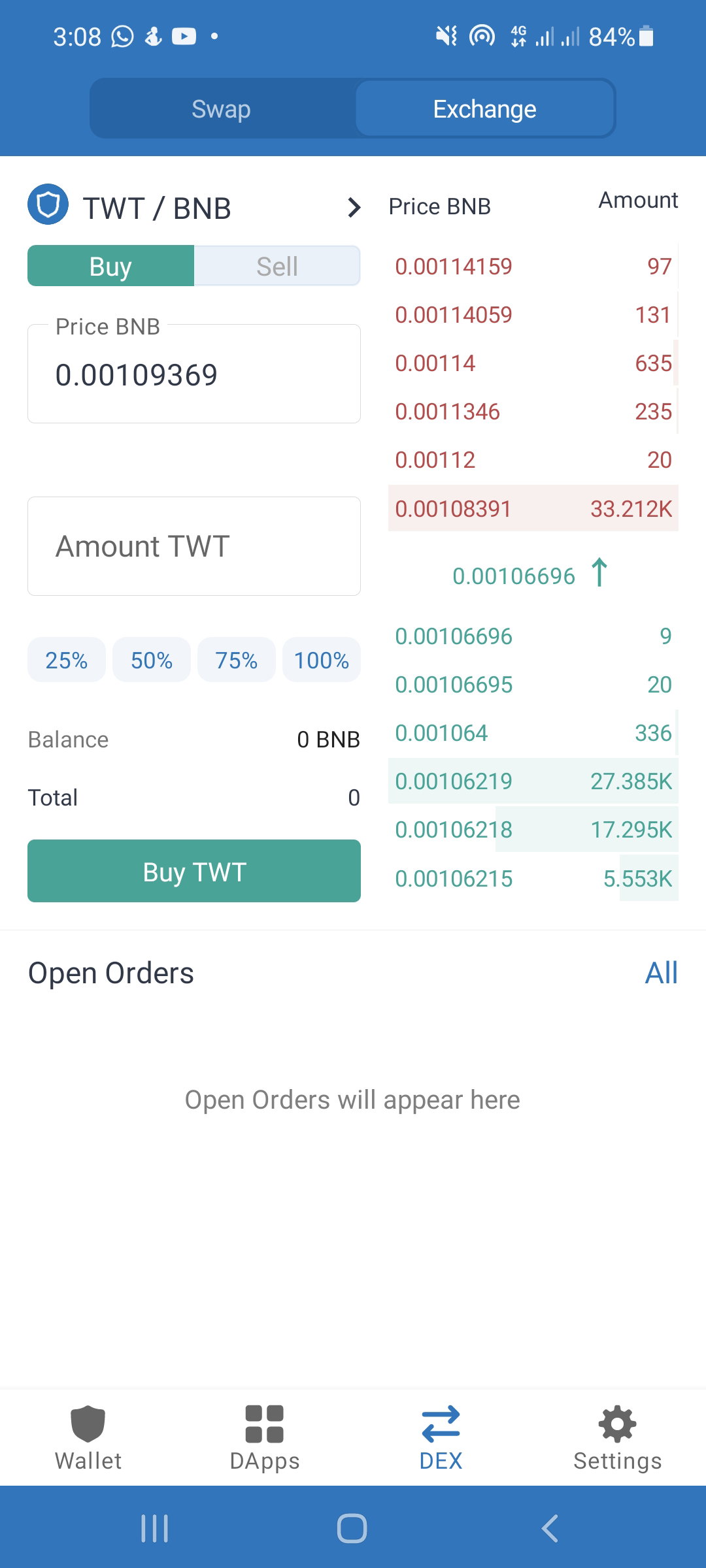The image size is (706, 1568).
Task: Set amount to 75%
Action: click(237, 660)
